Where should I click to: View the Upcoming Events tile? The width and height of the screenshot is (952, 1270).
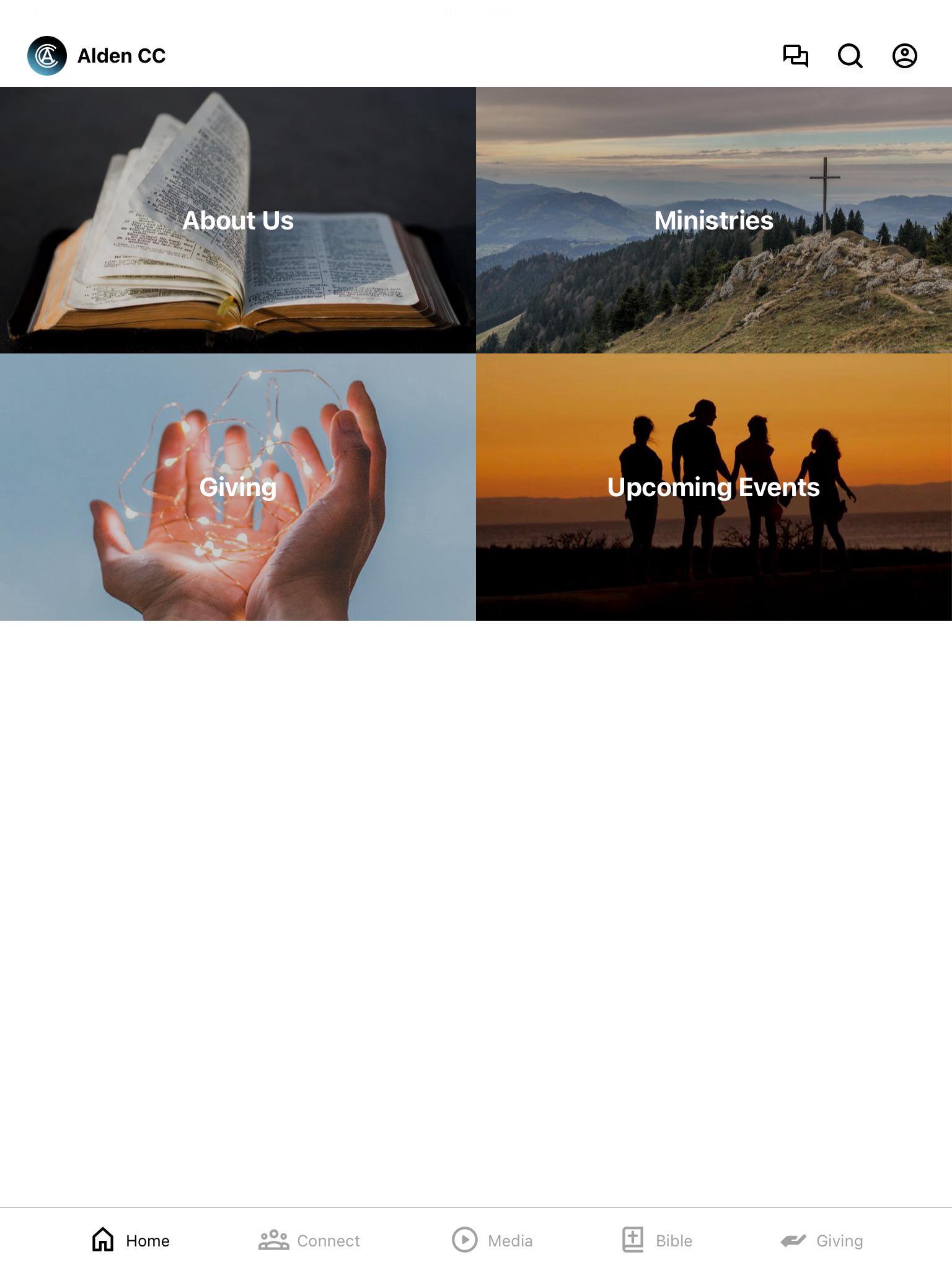[714, 487]
